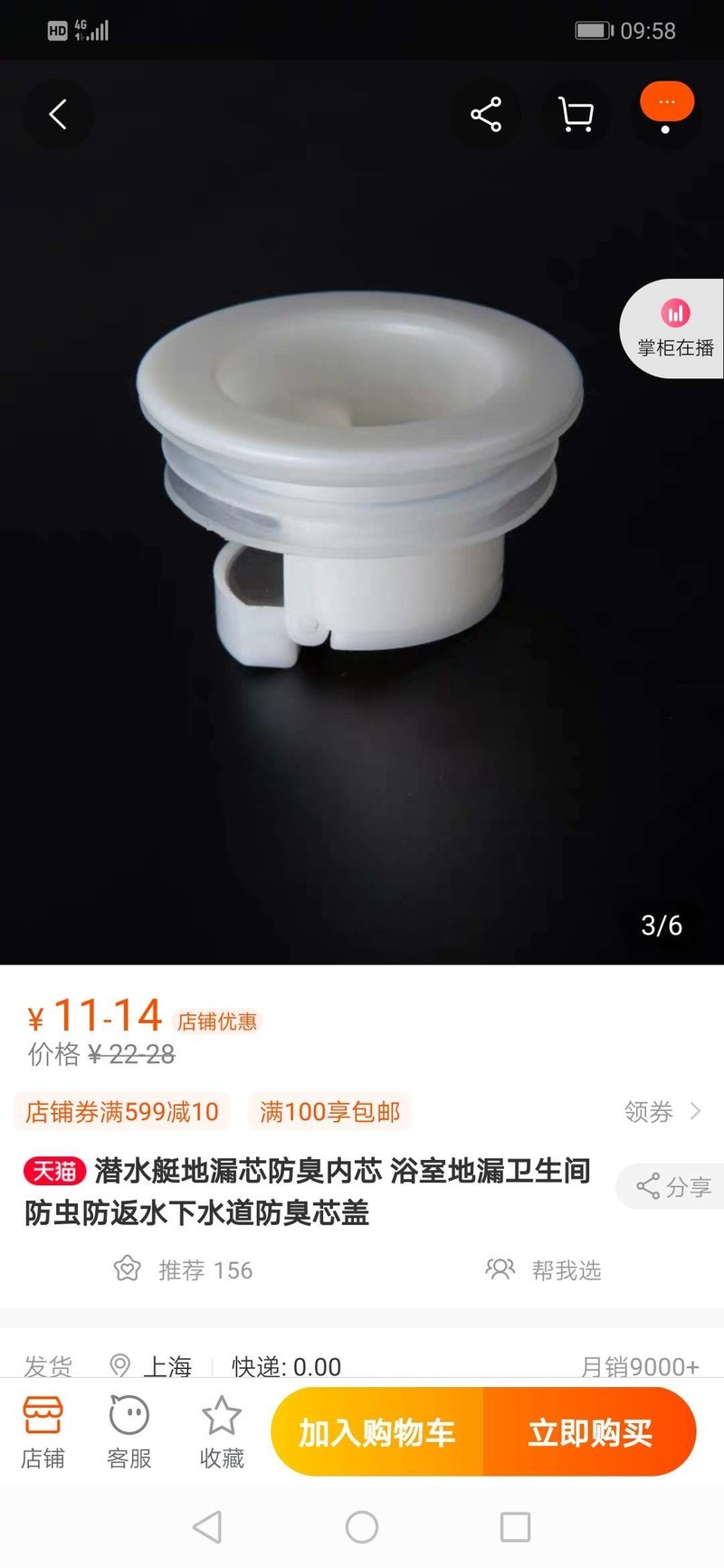Image resolution: width=724 pixels, height=1568 pixels.
Task: Tap 加入购物车 to add to cart
Action: [377, 1433]
